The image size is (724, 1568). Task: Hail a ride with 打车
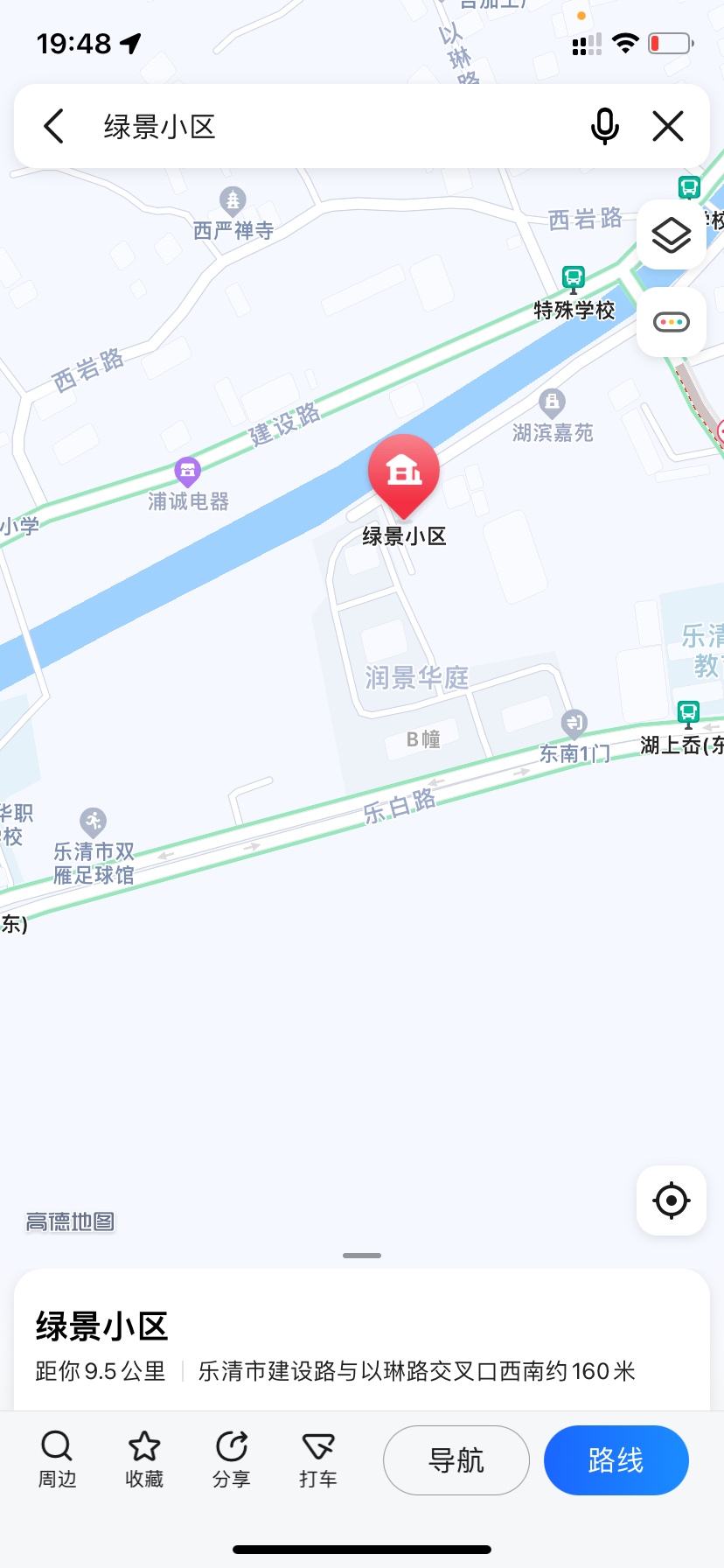[x=317, y=1459]
